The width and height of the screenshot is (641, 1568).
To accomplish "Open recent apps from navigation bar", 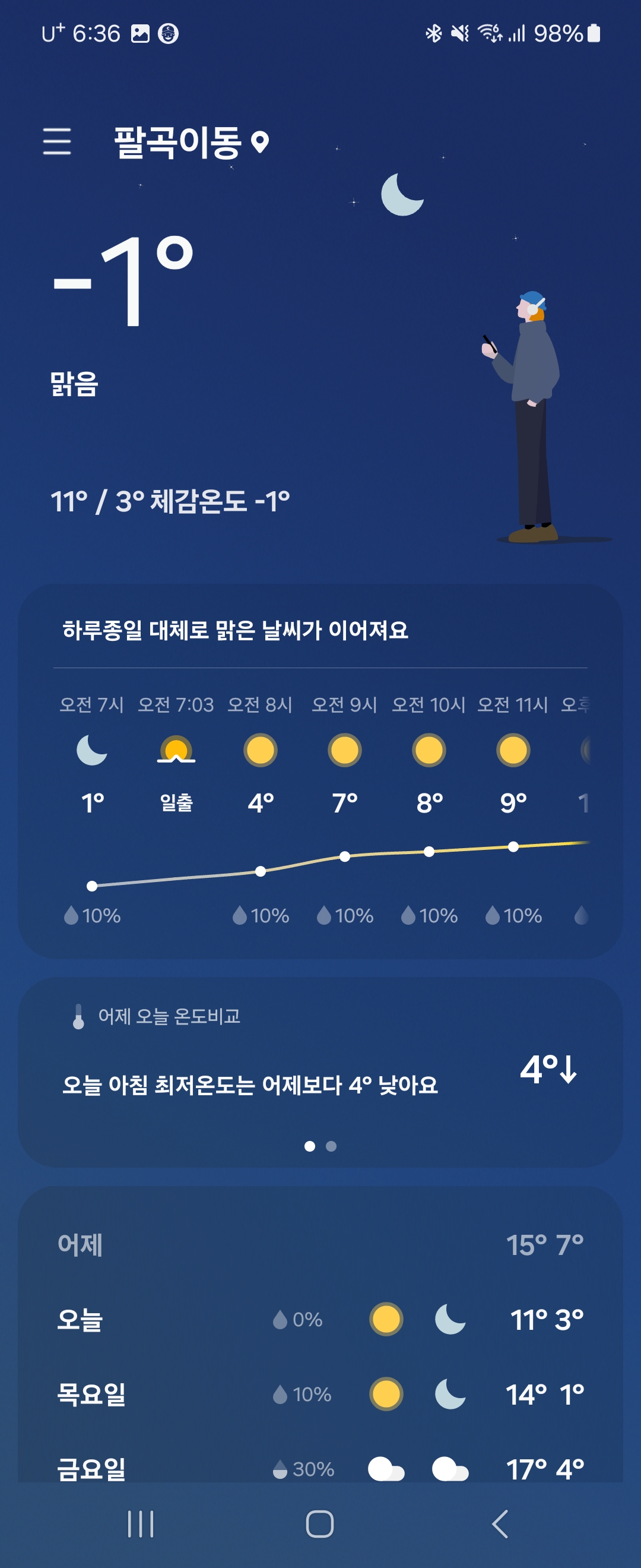I will (141, 1524).
